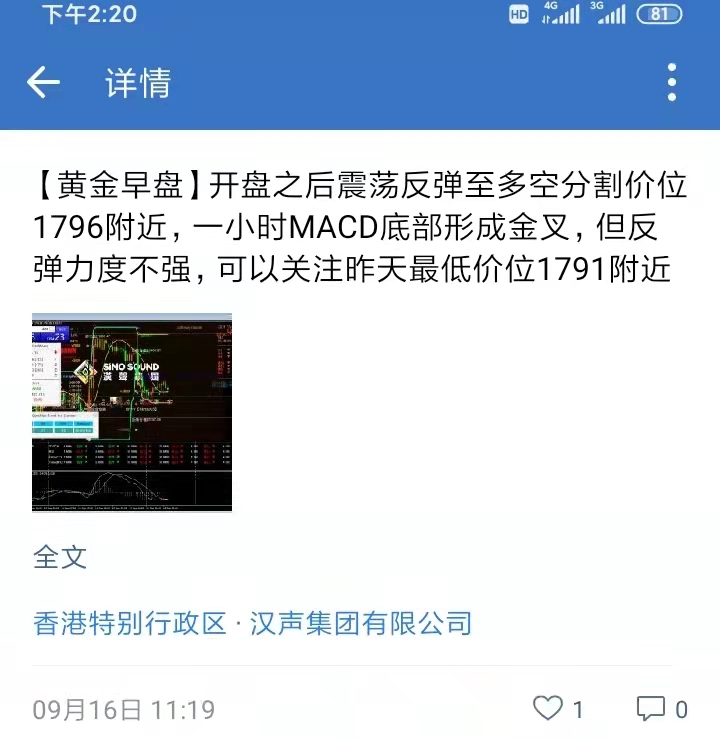Open location 香港特别行政区 · 汉声集团有限公司

pos(252,624)
